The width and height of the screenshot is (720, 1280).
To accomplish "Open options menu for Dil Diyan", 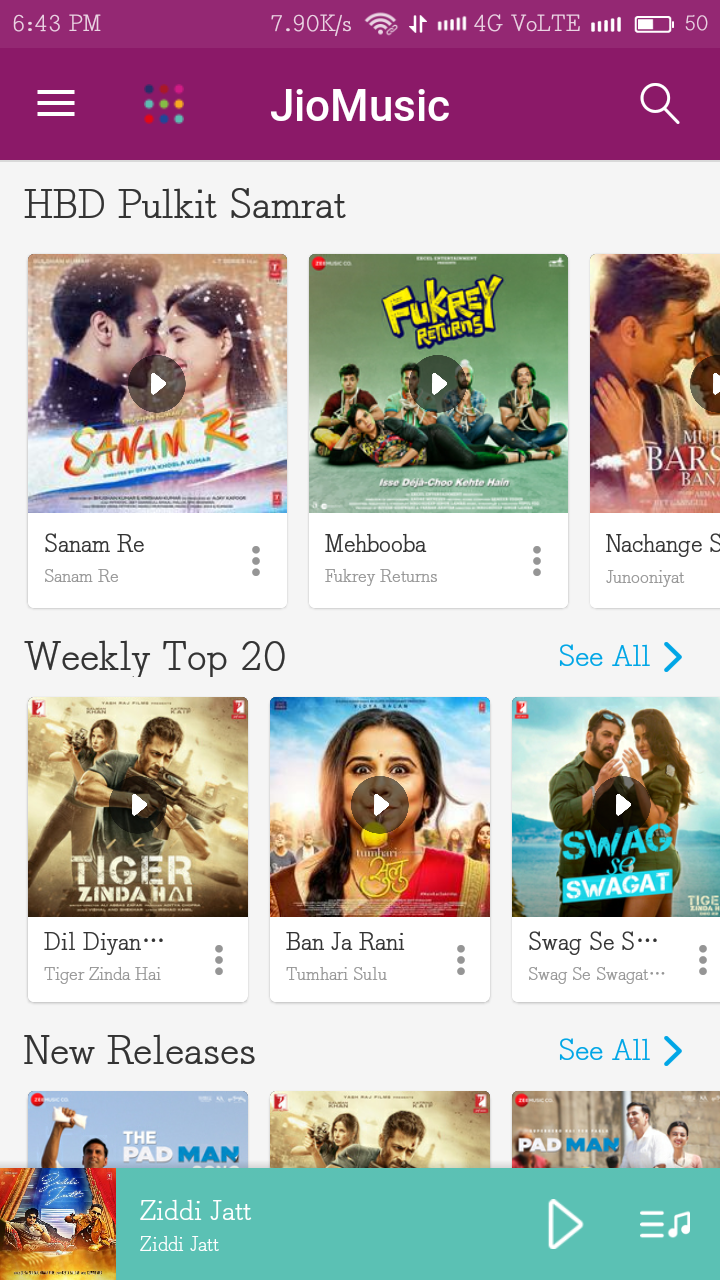I will click(x=219, y=960).
